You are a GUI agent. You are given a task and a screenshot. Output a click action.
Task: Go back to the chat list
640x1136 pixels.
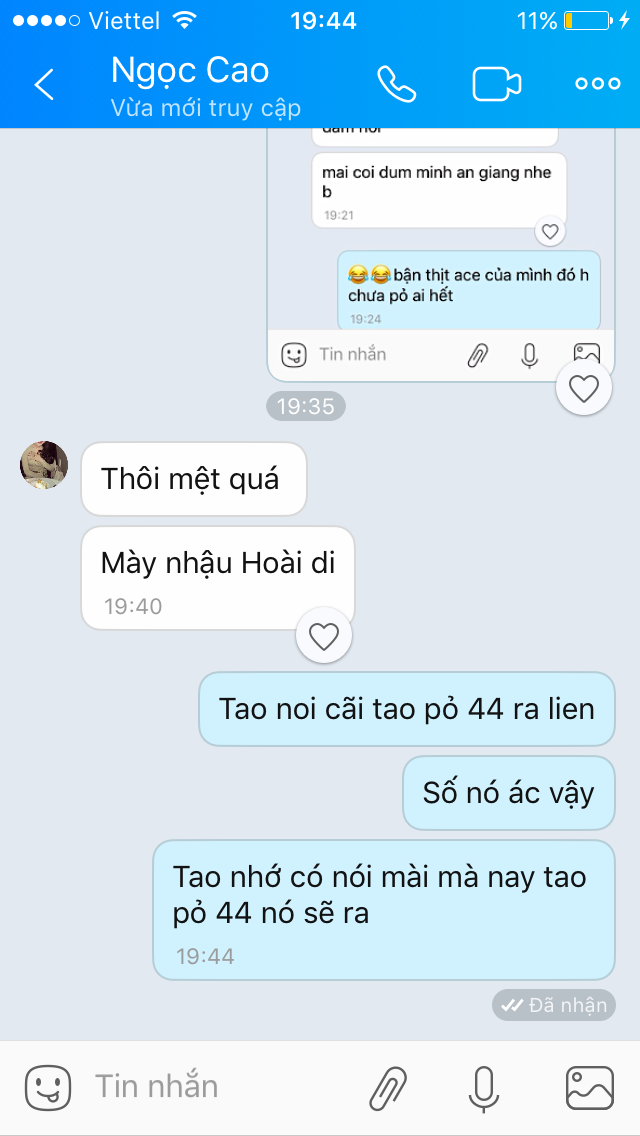point(43,84)
